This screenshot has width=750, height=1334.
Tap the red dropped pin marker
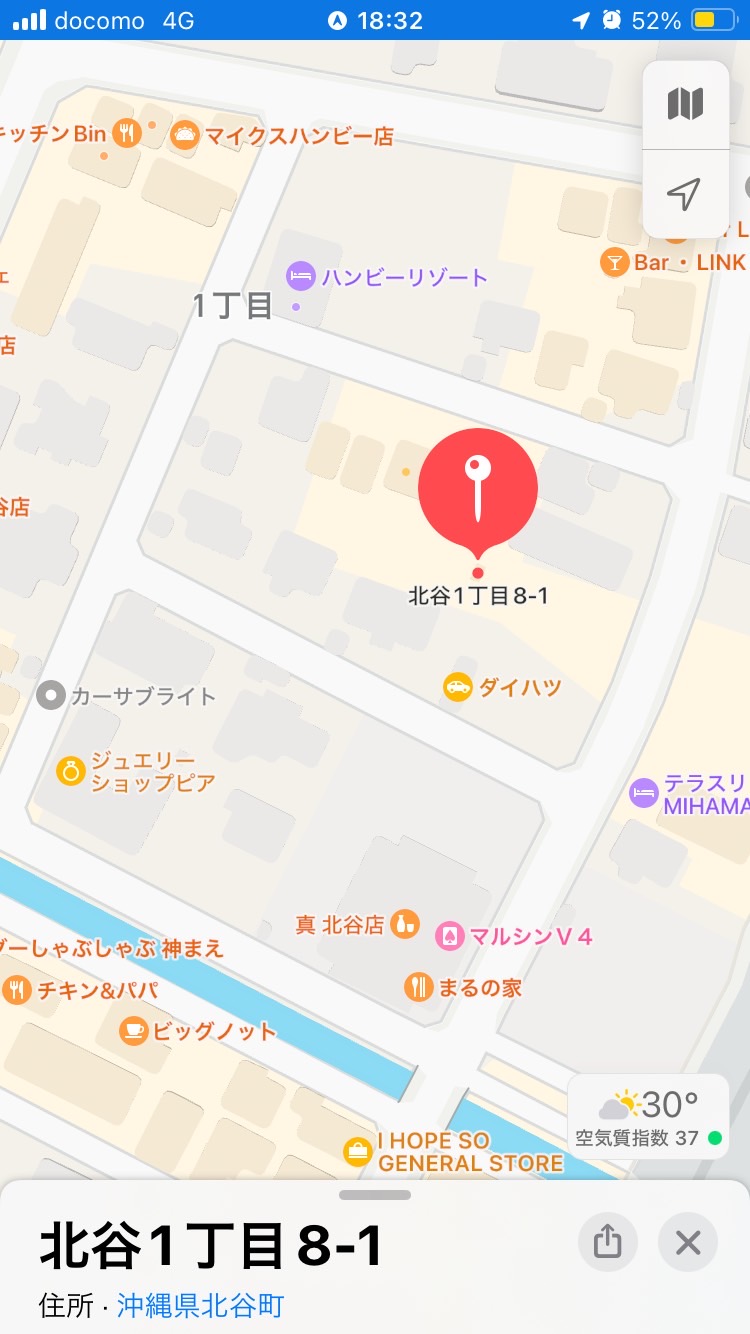pyautogui.click(x=478, y=491)
